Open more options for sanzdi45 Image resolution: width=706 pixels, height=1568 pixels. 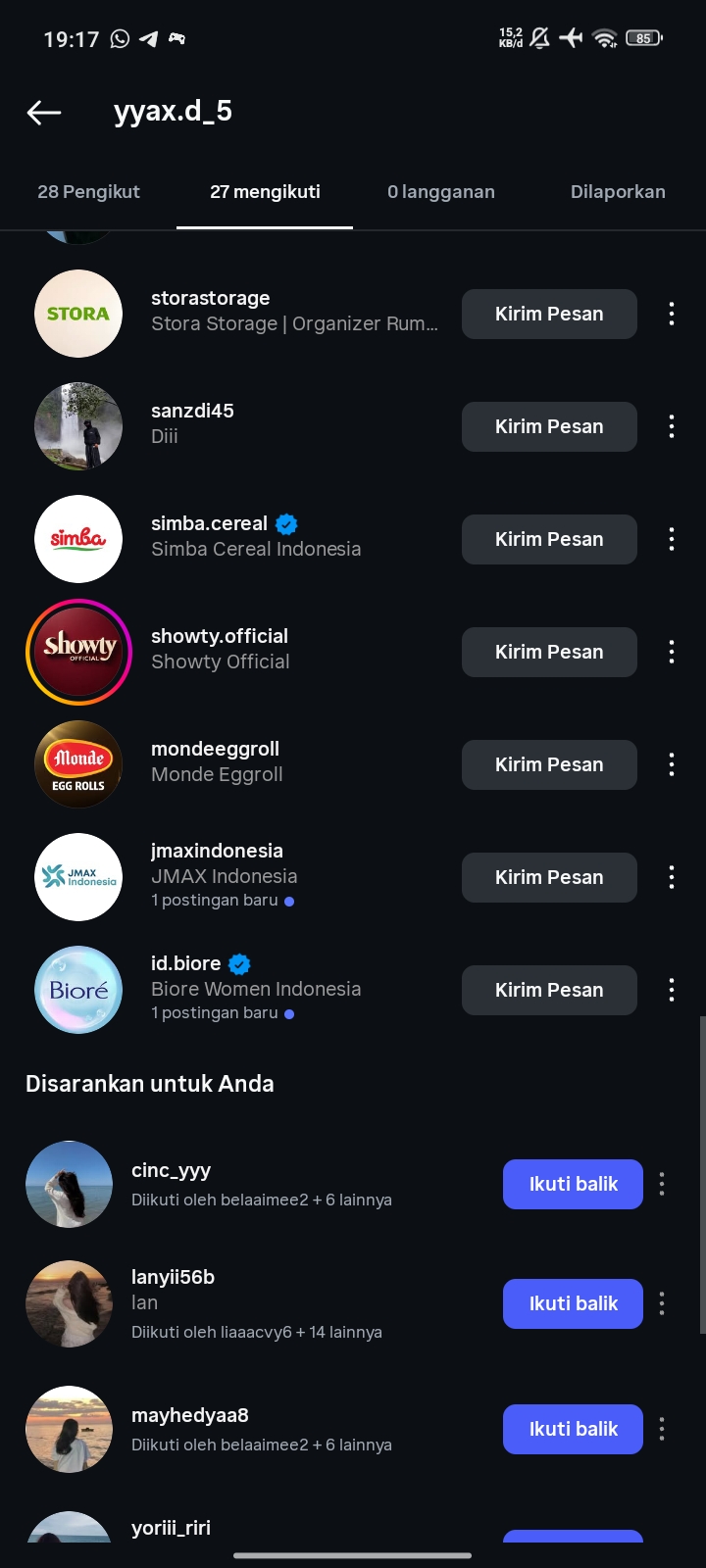672,426
